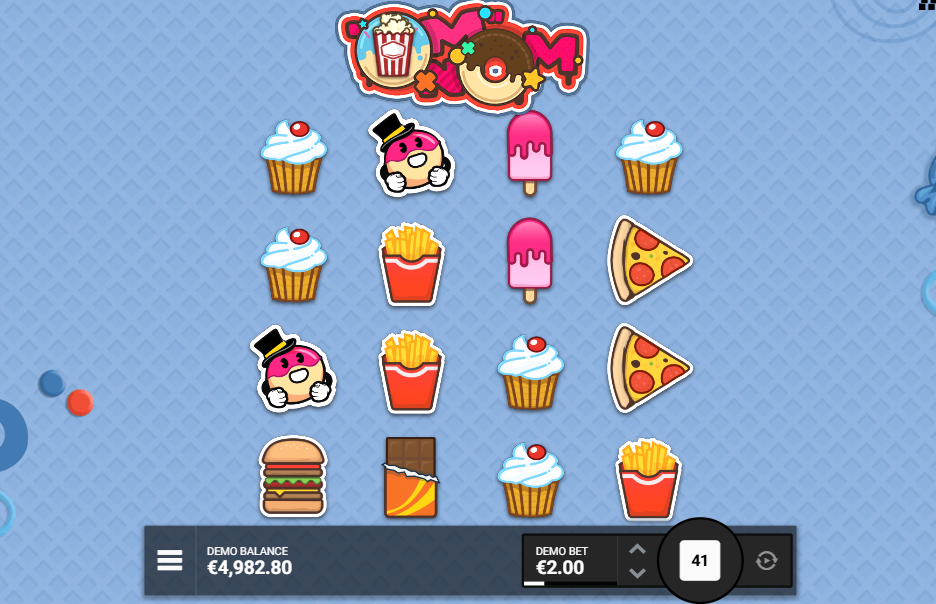Increase the demo bet amount
936x604 pixels.
point(638,549)
